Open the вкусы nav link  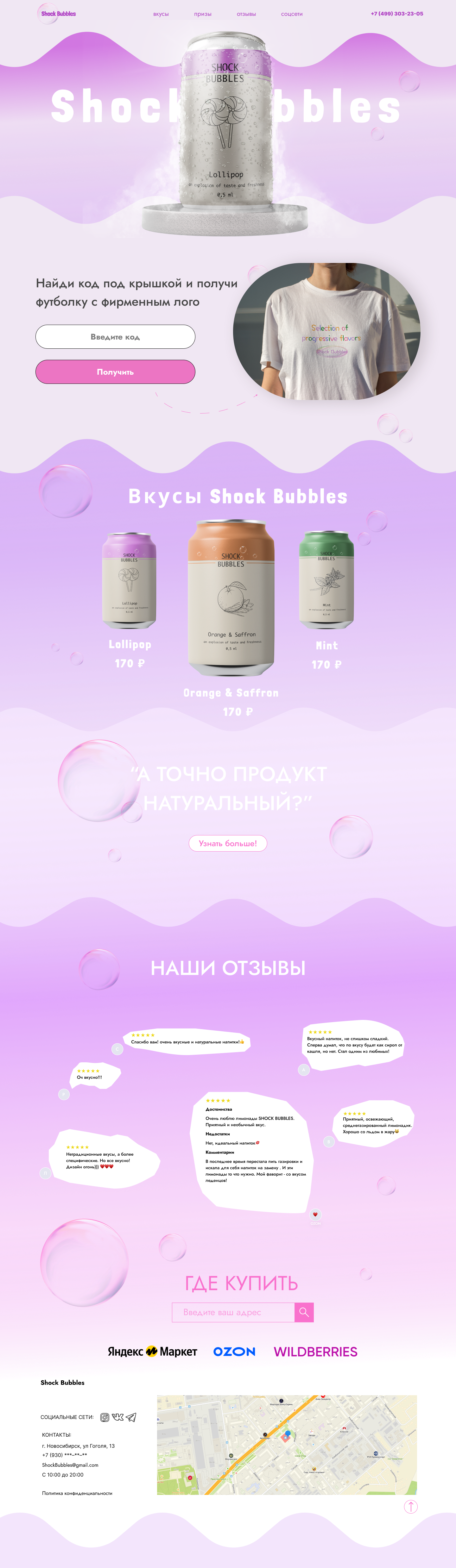coord(161,14)
